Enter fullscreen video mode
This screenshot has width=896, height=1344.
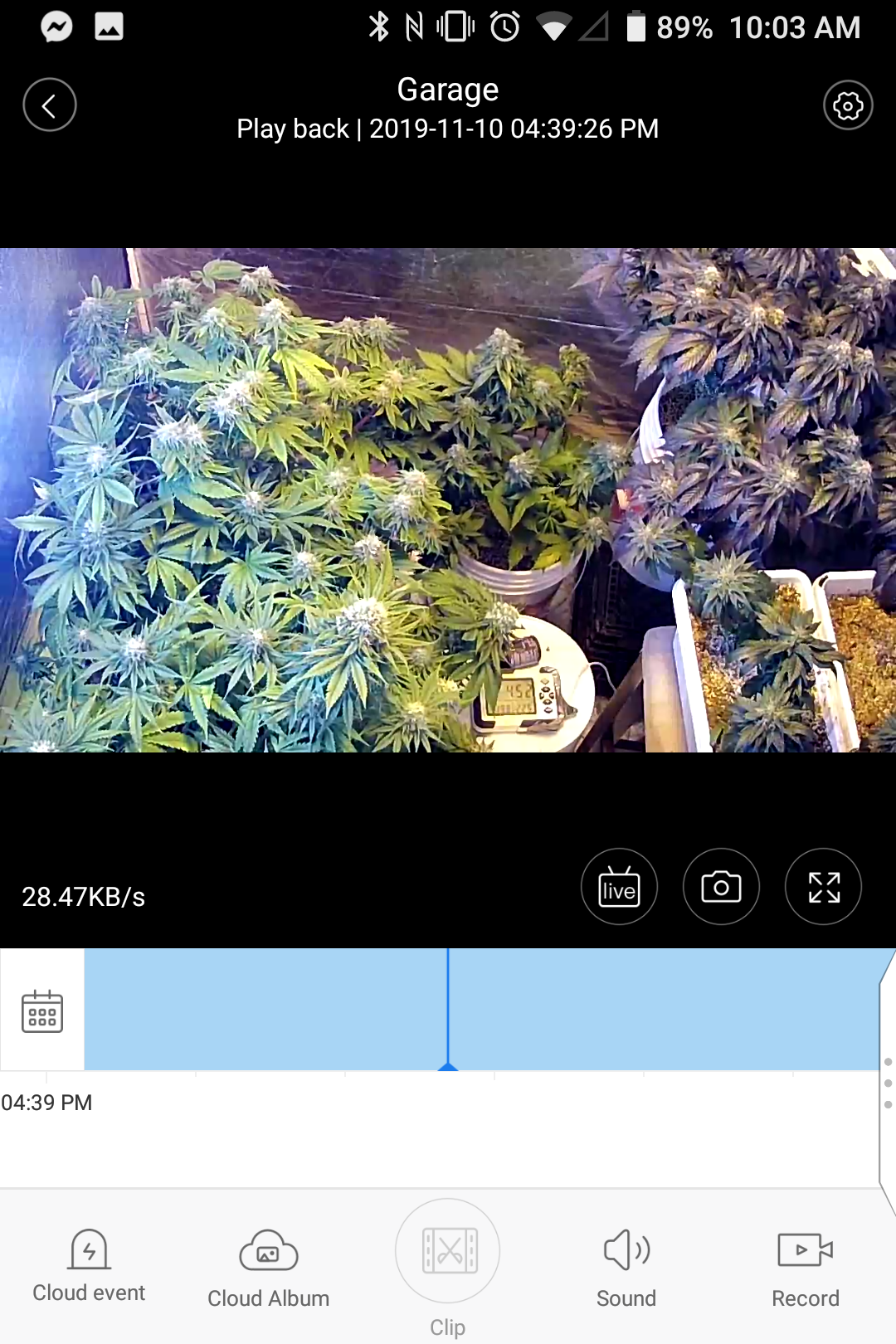tap(823, 887)
